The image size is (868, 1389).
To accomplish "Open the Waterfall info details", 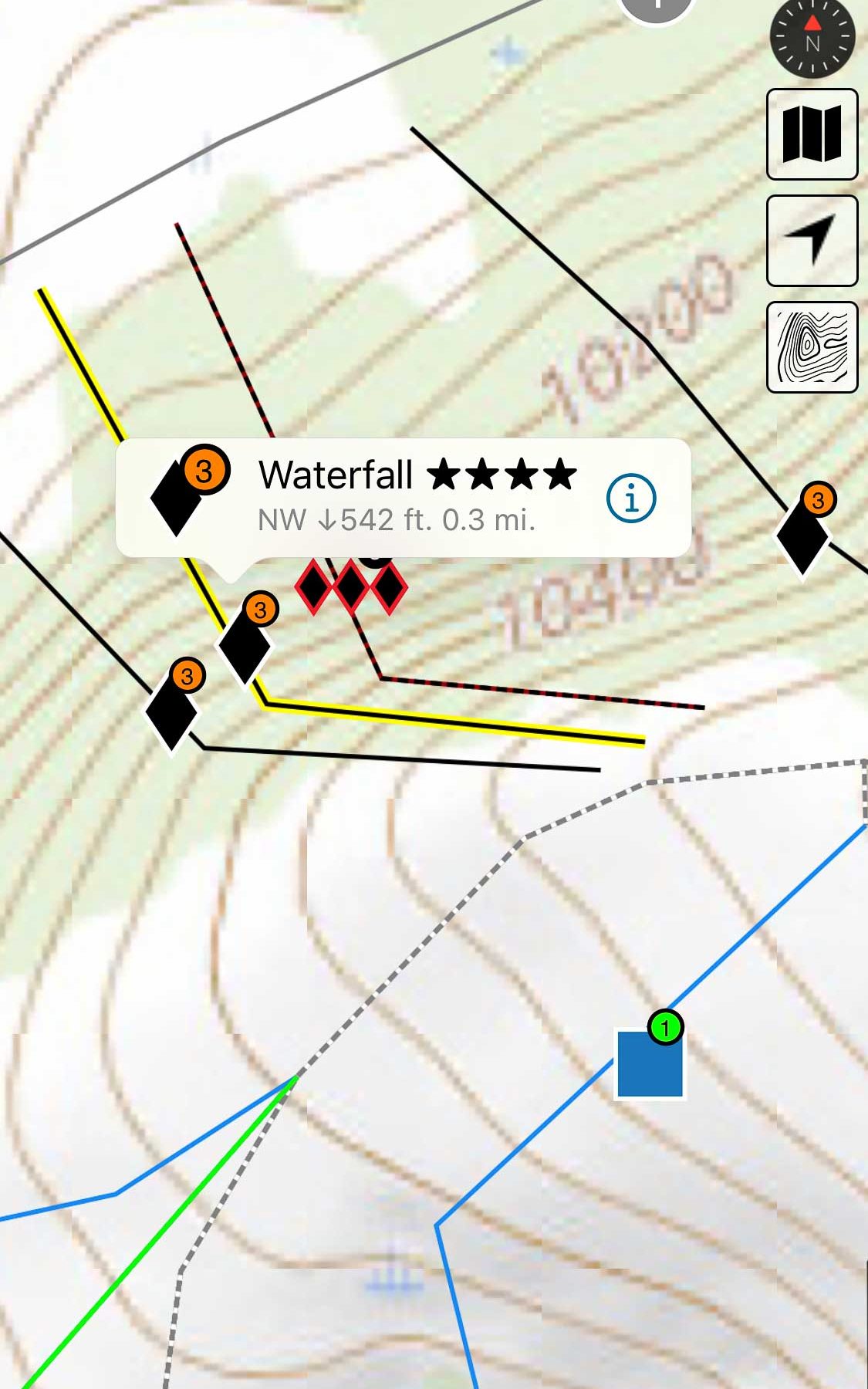I will click(631, 498).
